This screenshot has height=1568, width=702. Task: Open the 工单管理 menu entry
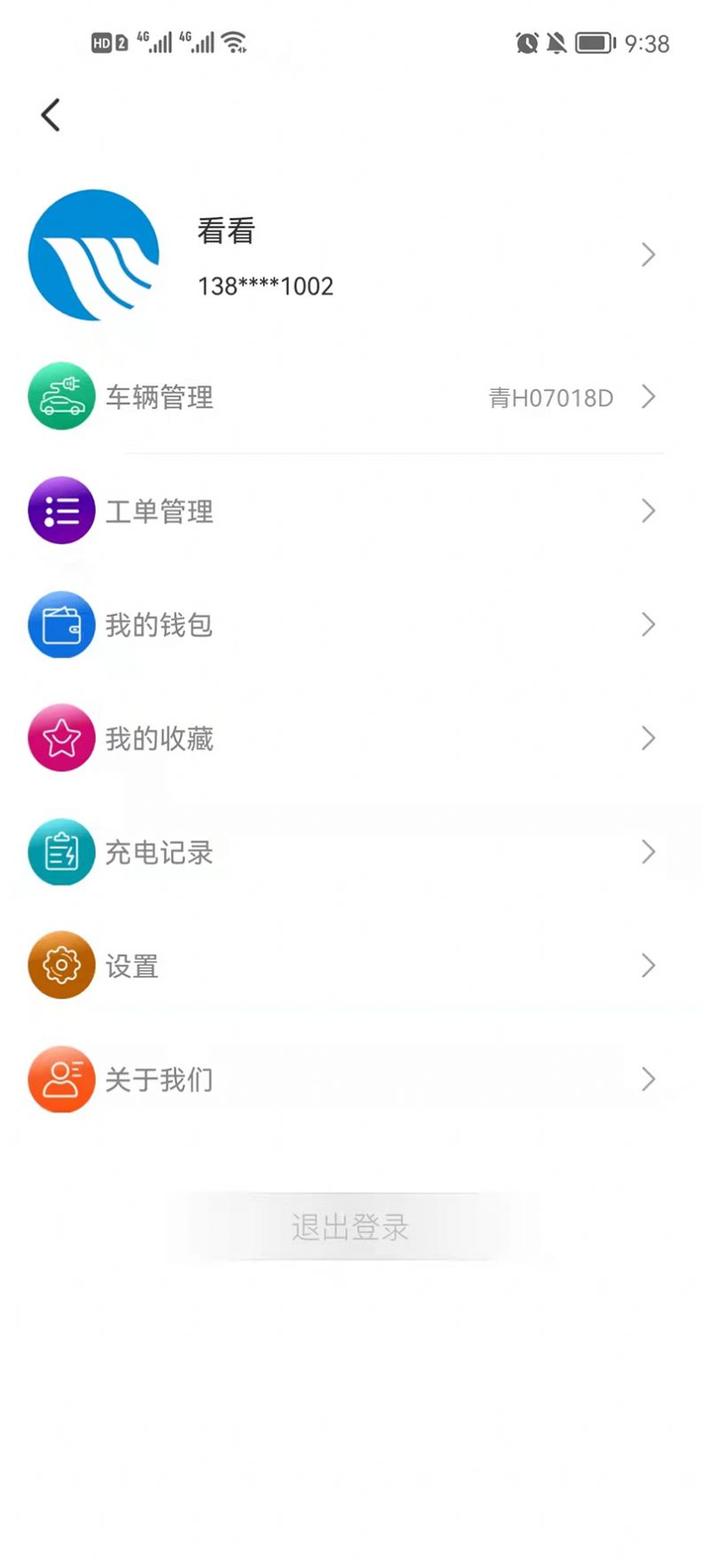tap(160, 510)
